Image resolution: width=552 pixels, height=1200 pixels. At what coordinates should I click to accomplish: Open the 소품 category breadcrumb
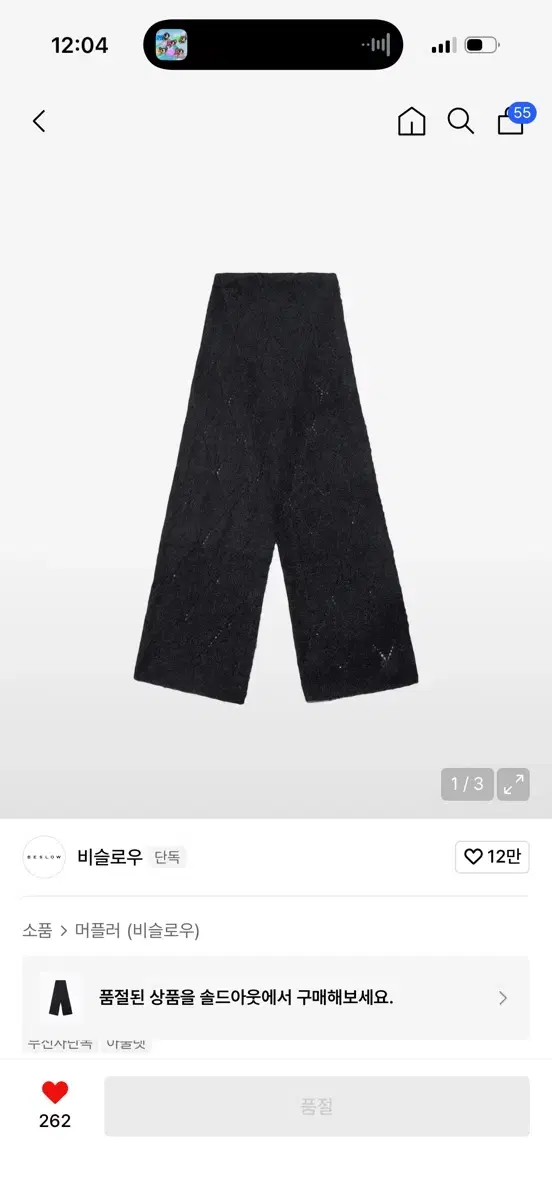pyautogui.click(x=37, y=930)
